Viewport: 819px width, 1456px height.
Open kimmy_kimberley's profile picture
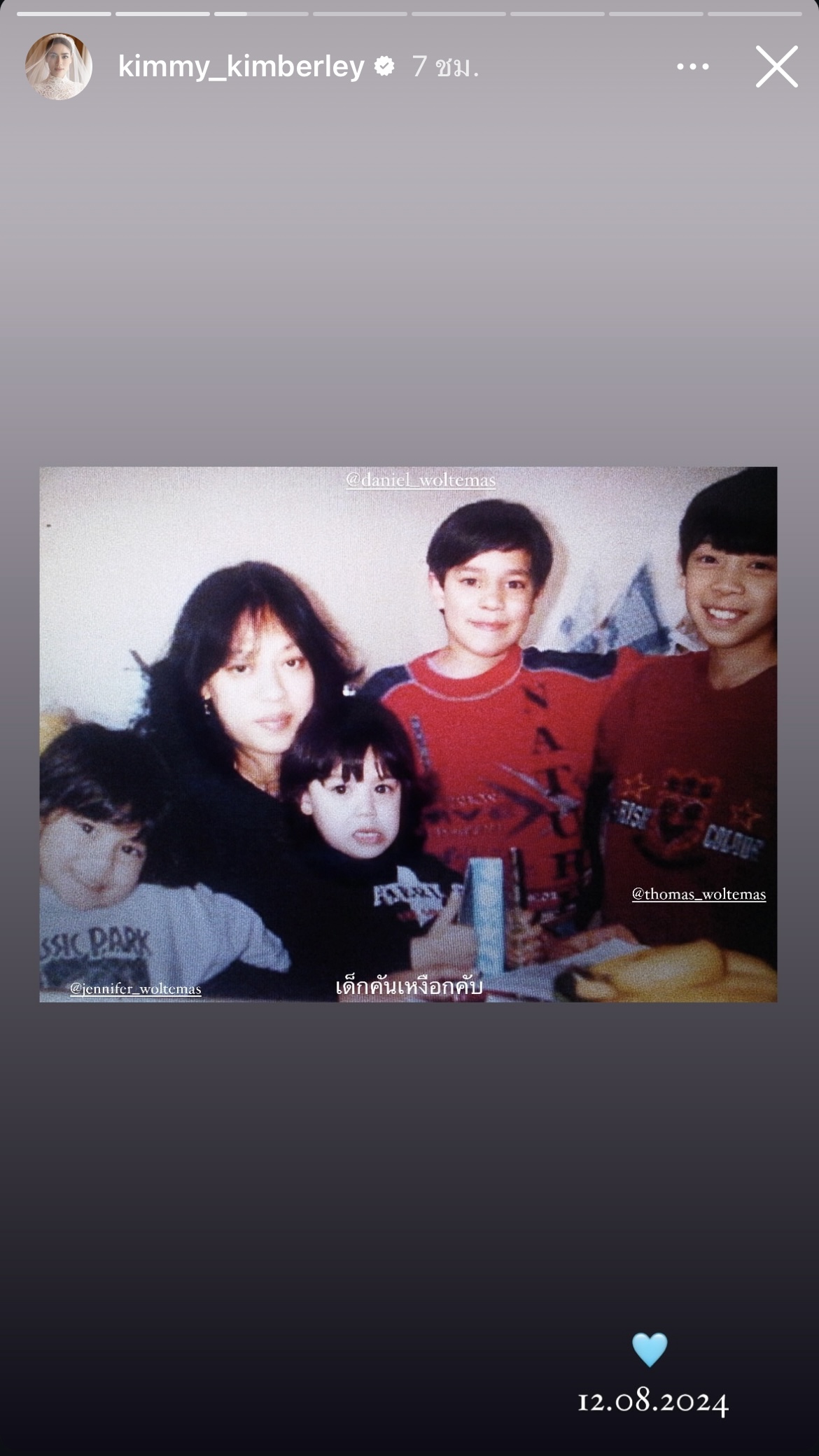pyautogui.click(x=59, y=66)
